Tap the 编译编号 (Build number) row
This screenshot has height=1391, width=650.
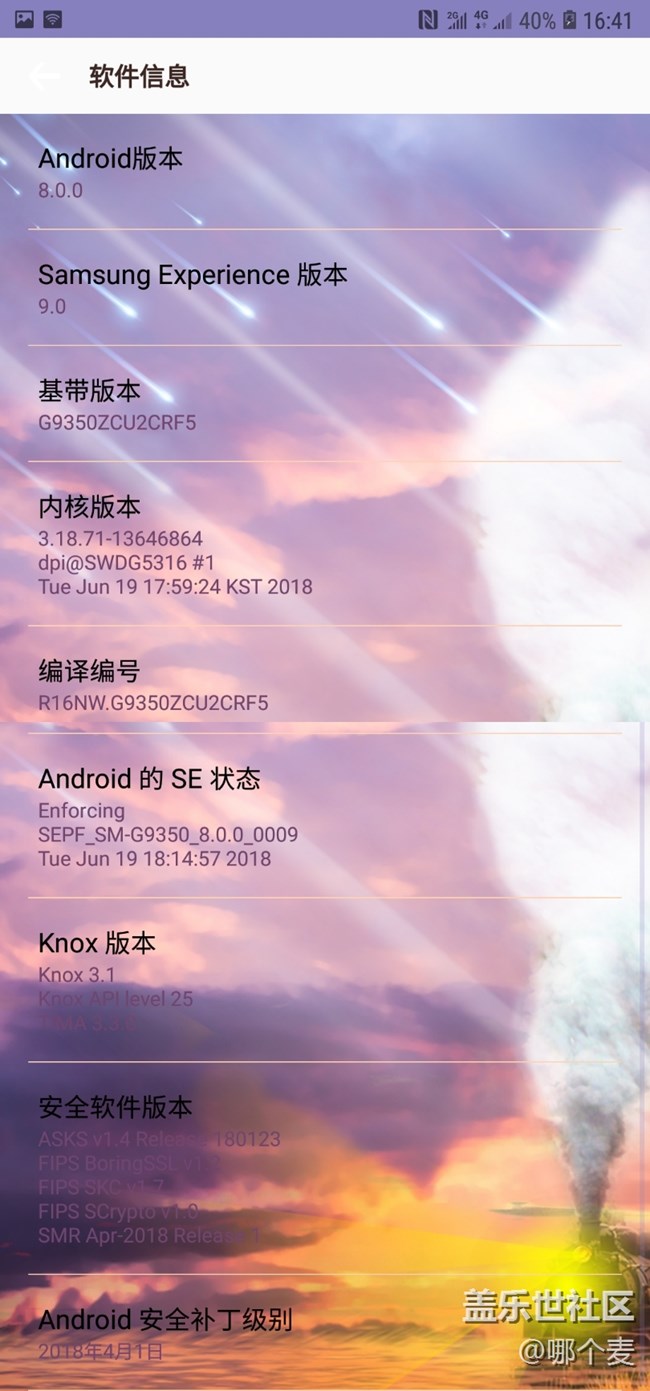tap(324, 685)
